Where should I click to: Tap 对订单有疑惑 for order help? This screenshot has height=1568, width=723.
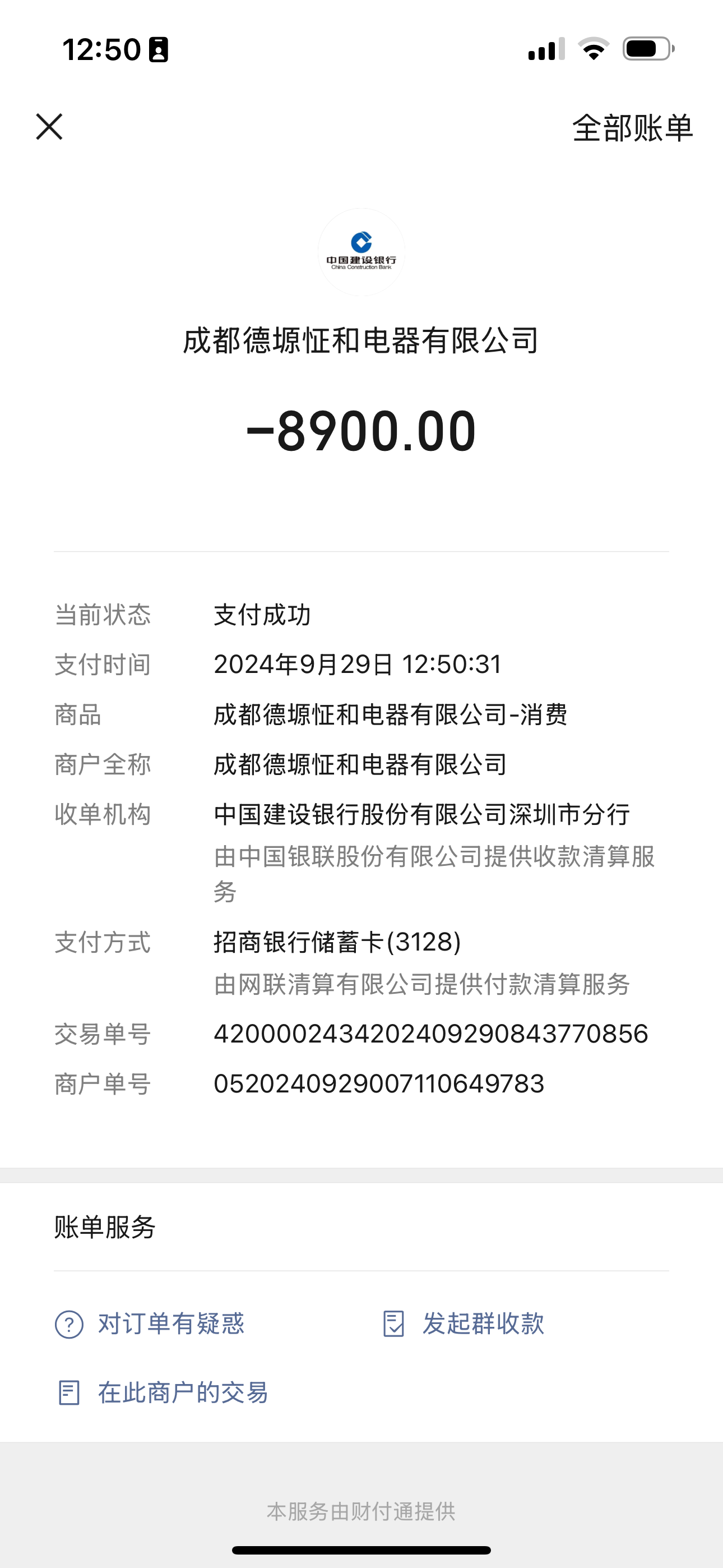tap(150, 1324)
